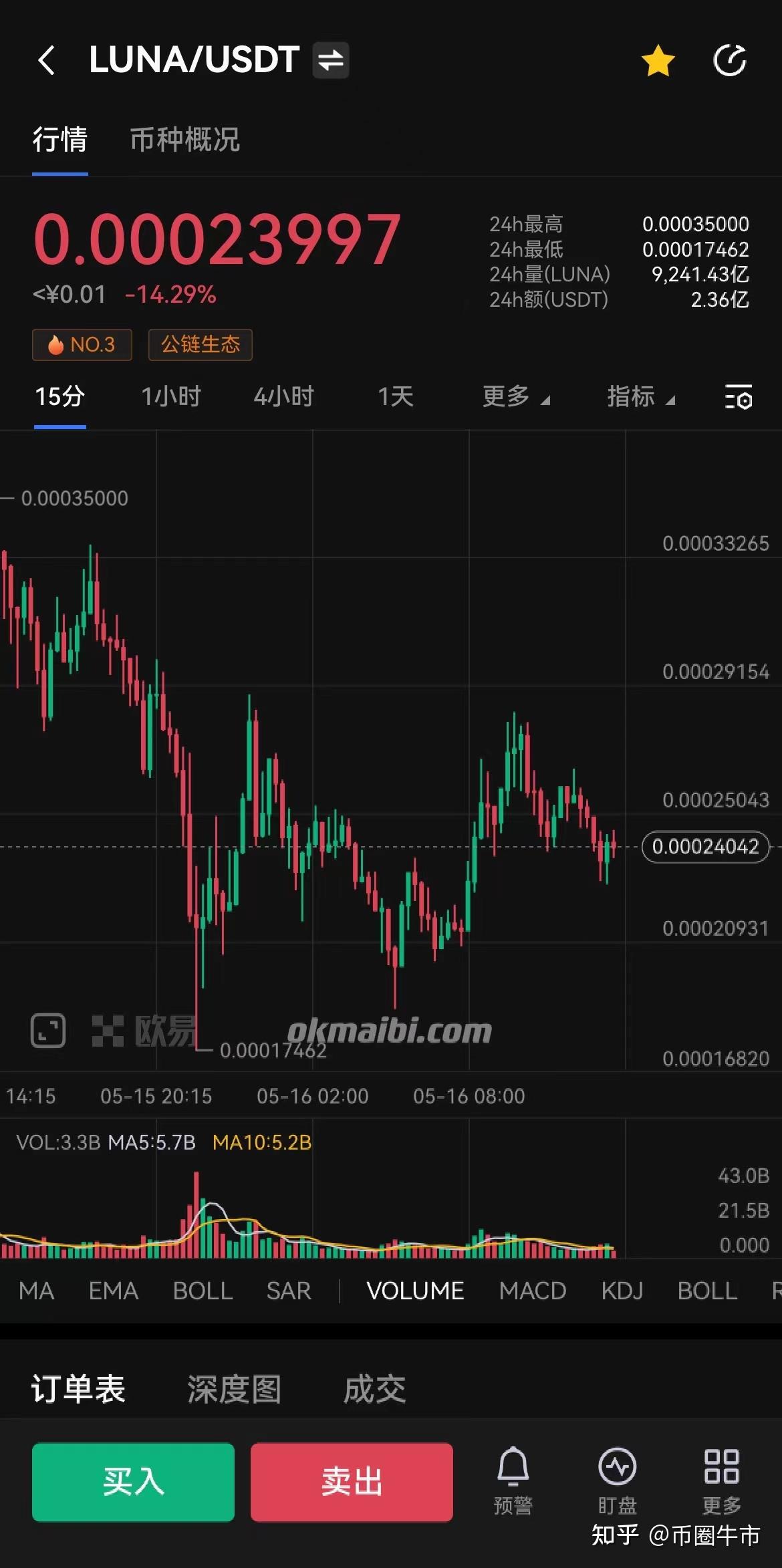Open chart settings icon
This screenshot has height=1568, width=782.
coord(739,397)
